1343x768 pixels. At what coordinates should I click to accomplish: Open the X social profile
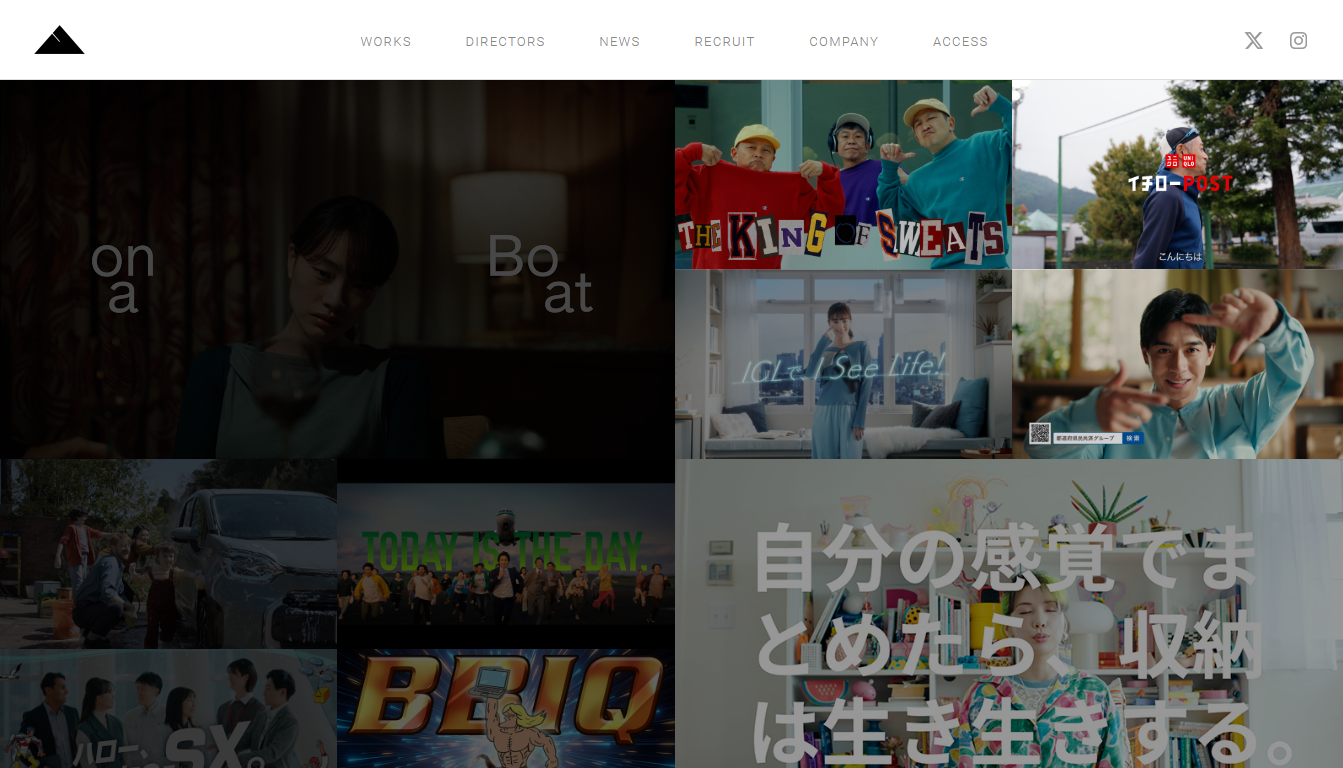pyautogui.click(x=1253, y=41)
